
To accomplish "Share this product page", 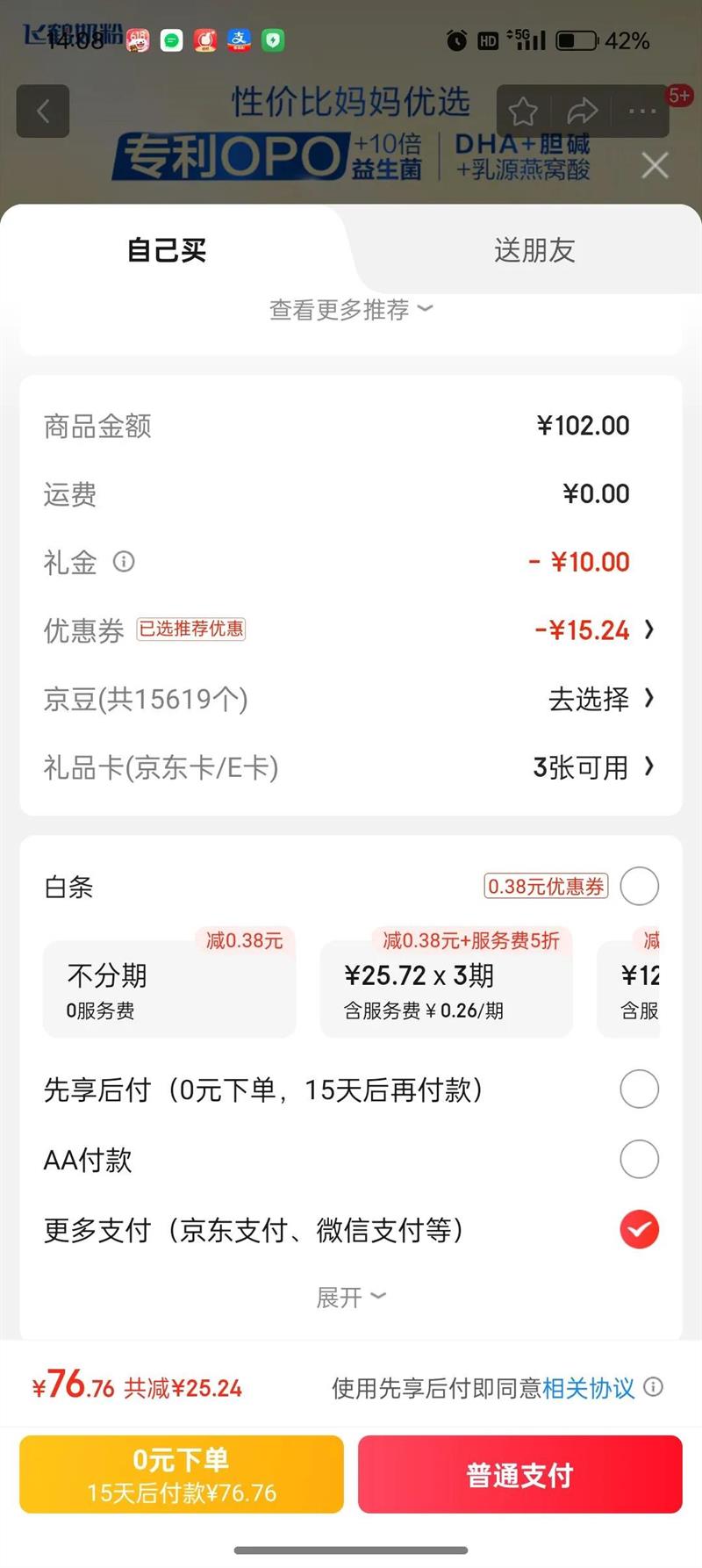I will (x=582, y=111).
